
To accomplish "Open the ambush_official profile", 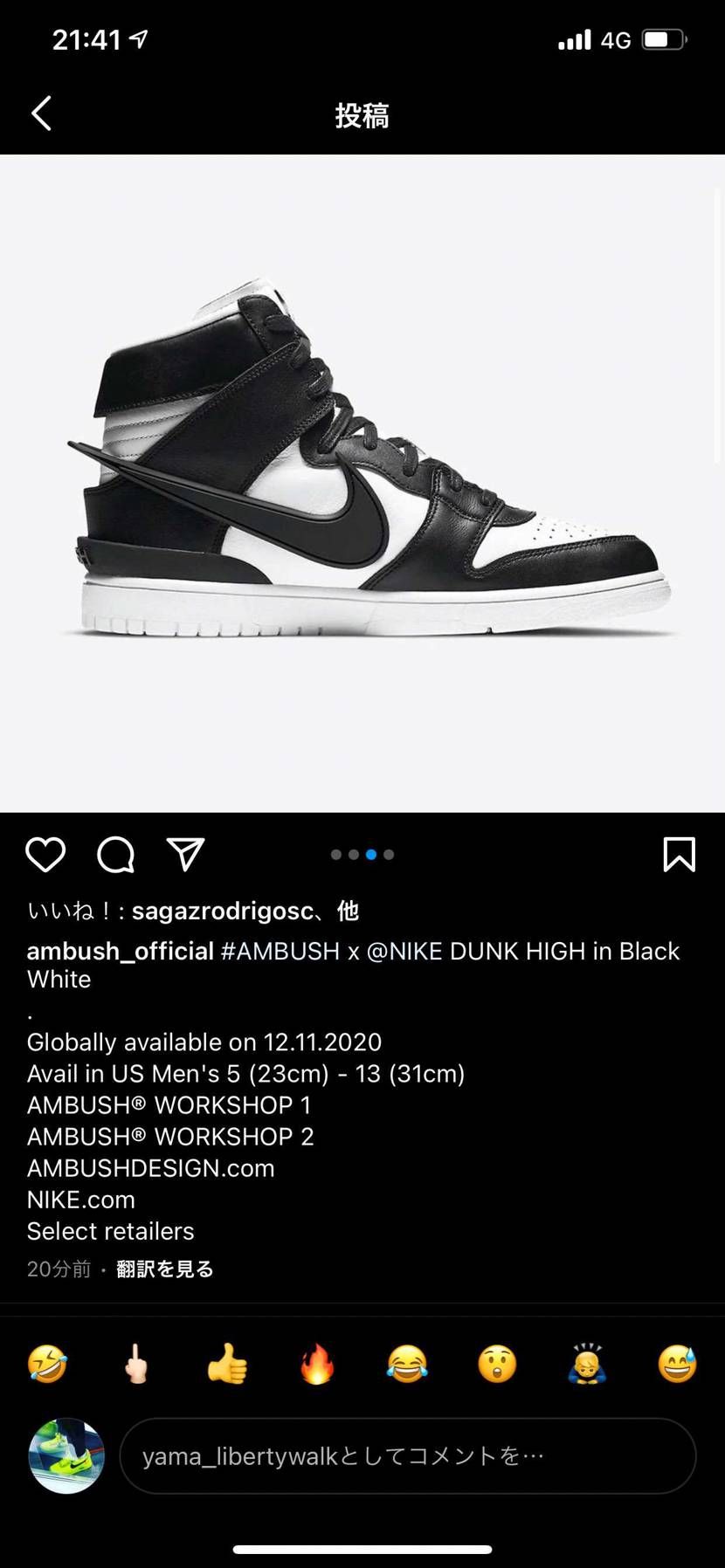I will pos(120,951).
